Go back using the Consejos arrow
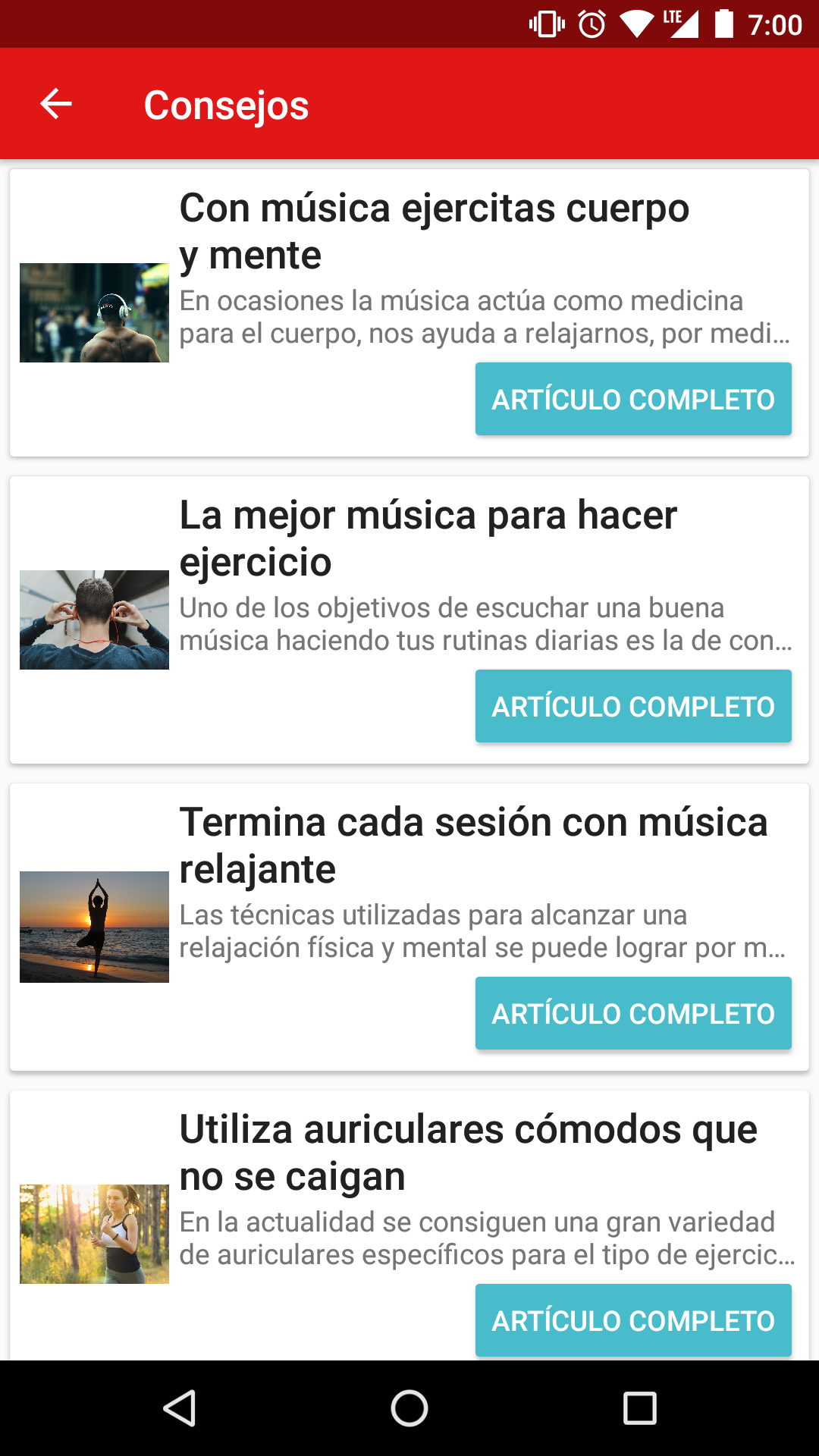Image resolution: width=819 pixels, height=1456 pixels. point(56,104)
